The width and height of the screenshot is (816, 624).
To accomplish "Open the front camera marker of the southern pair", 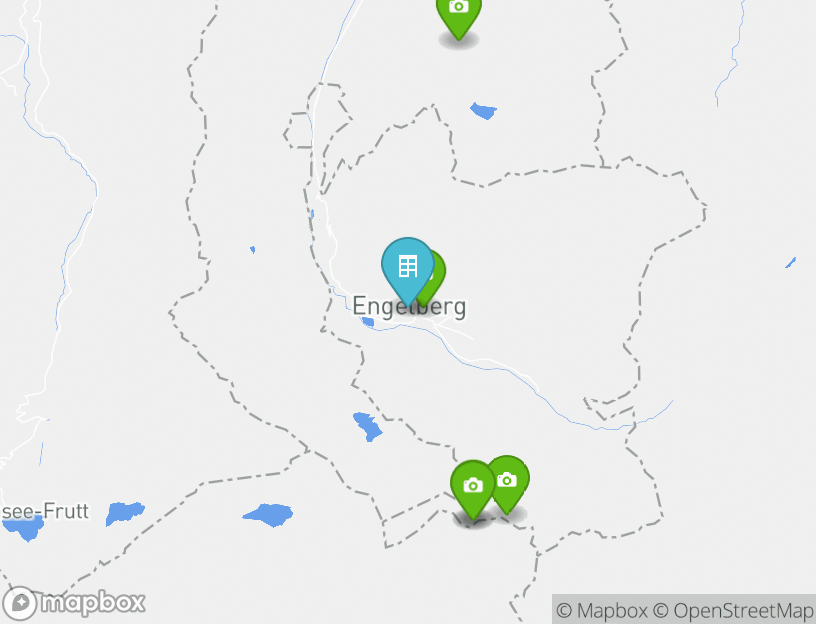I will click(x=473, y=486).
